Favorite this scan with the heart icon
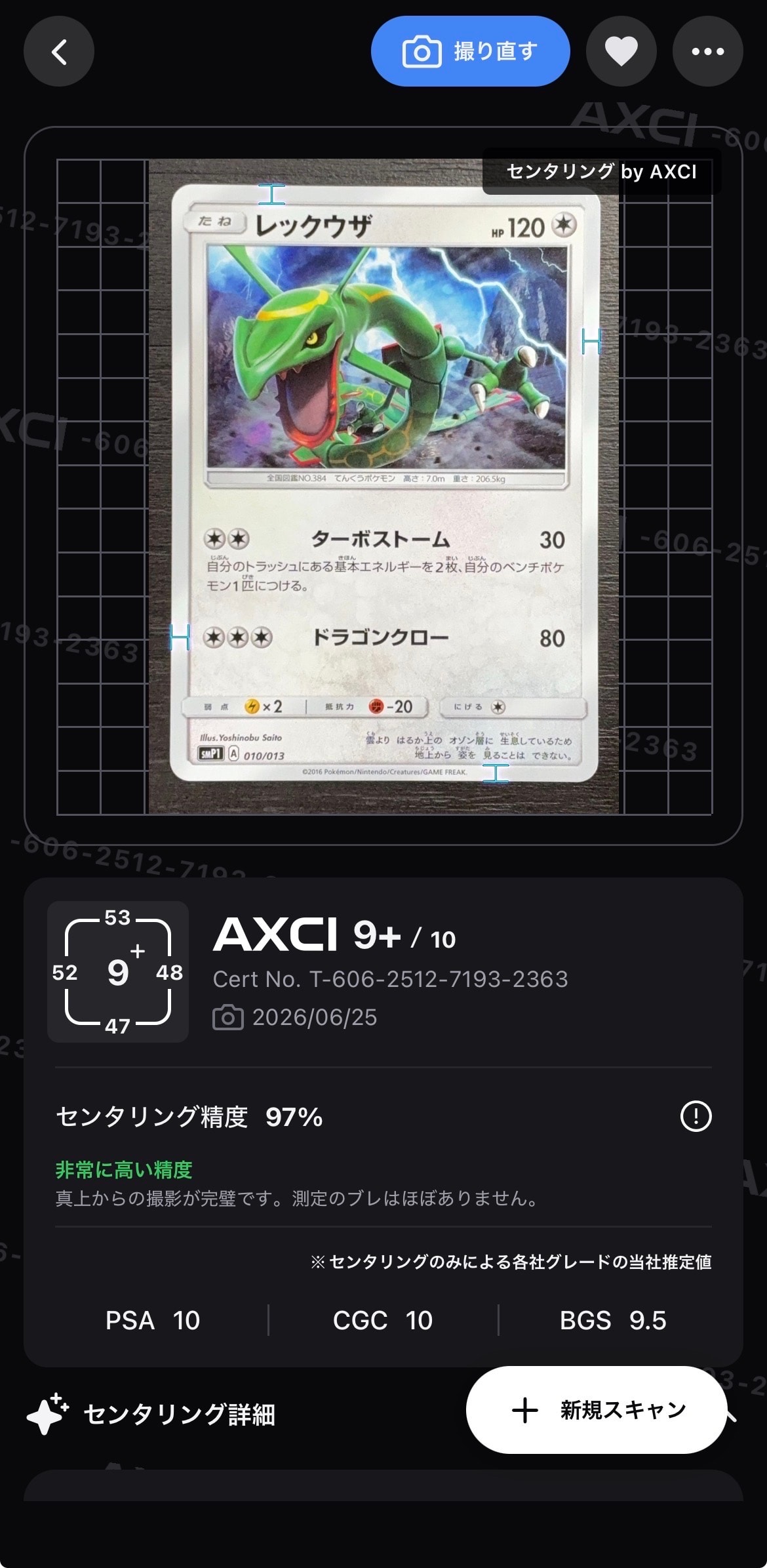 tap(621, 51)
